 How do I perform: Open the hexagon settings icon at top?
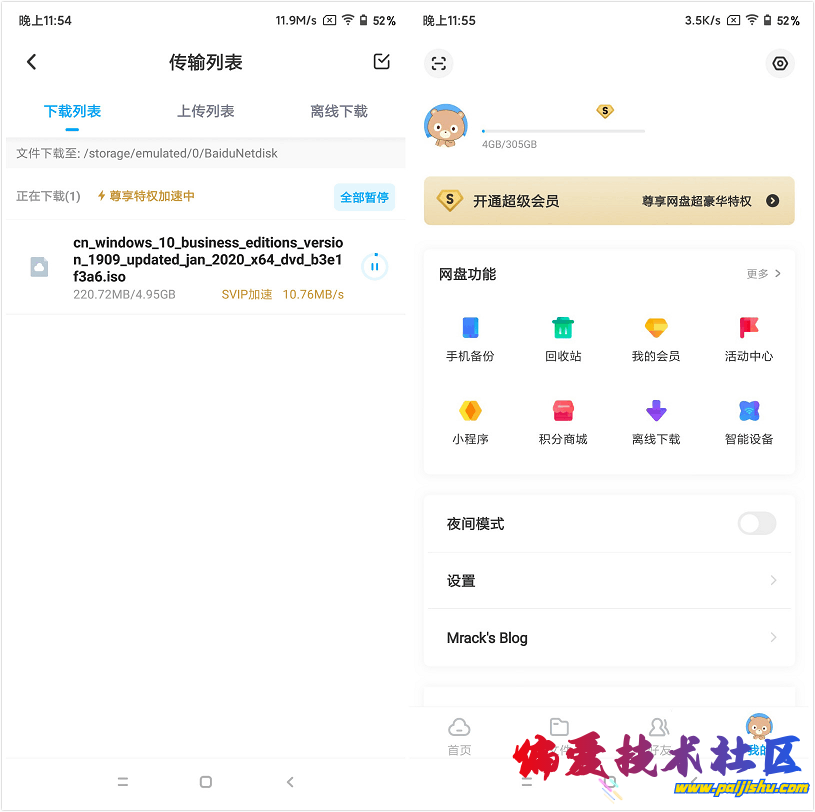pos(780,63)
